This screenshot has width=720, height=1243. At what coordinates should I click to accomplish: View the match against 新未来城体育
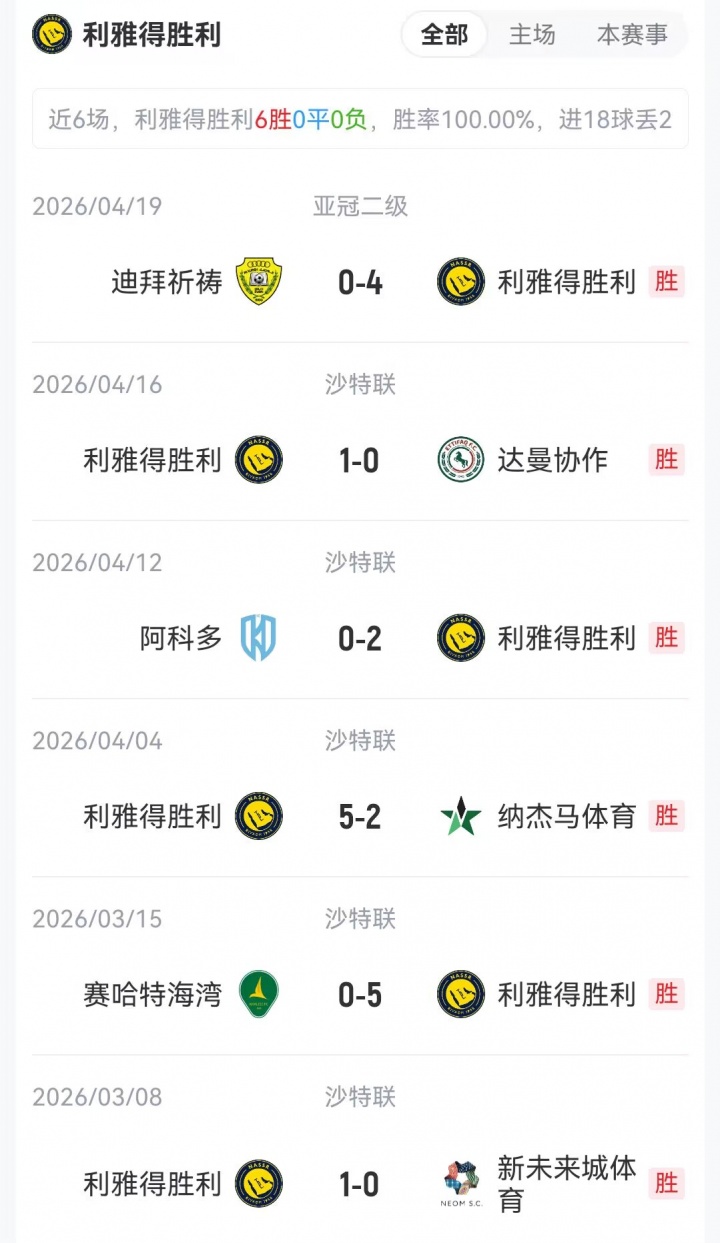tap(360, 1185)
